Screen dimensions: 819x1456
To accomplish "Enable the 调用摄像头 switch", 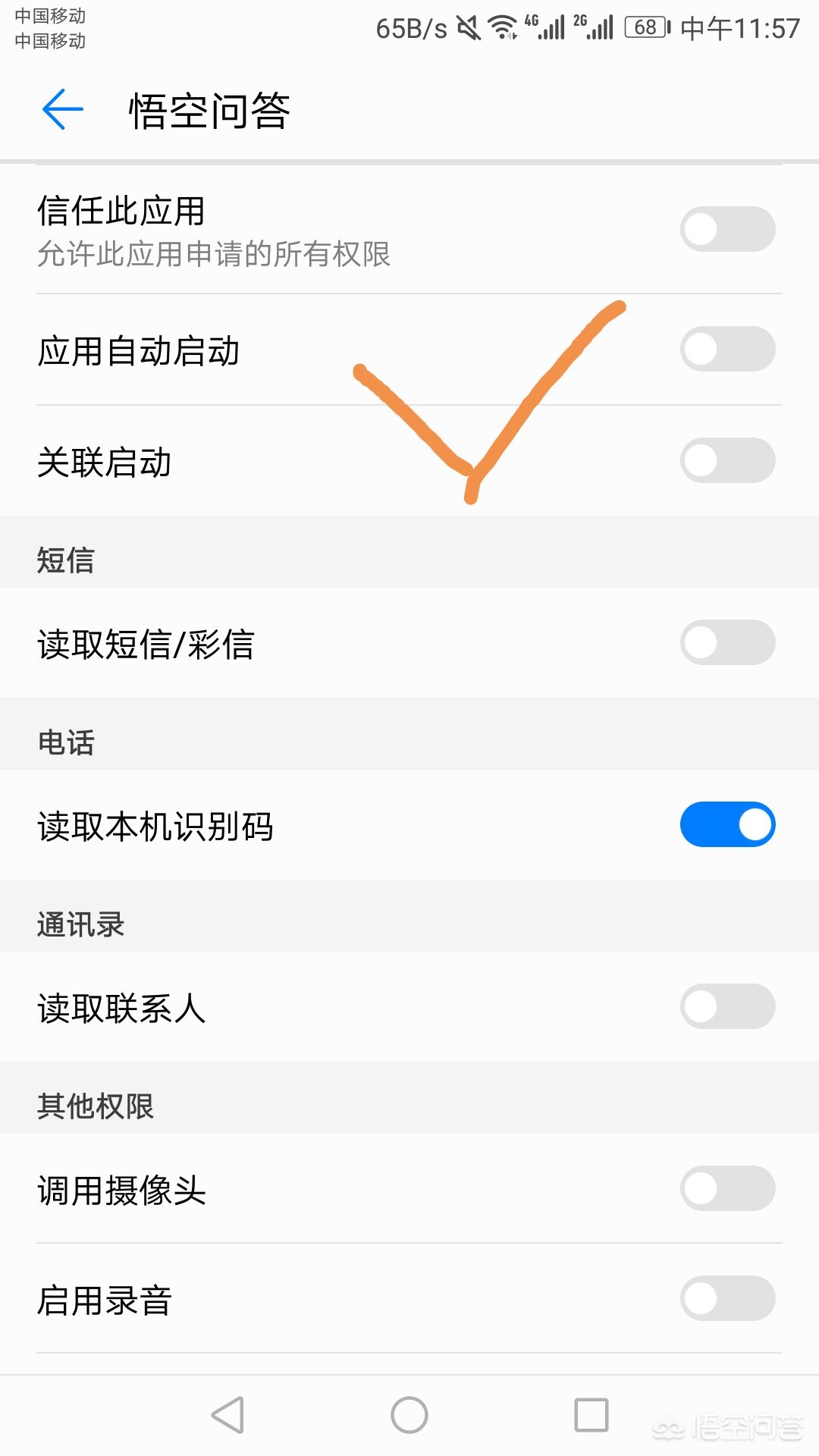I will (x=727, y=1188).
